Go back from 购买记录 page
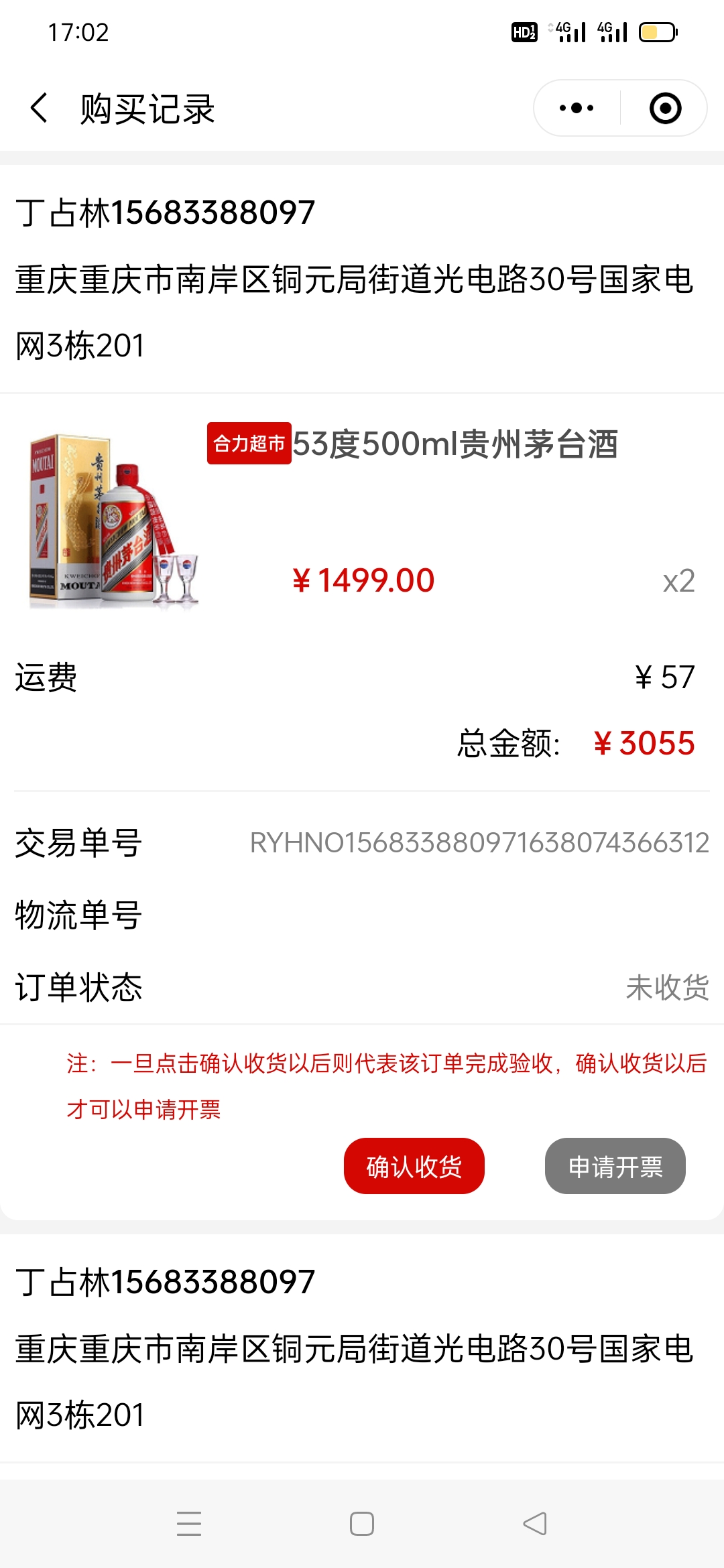The image size is (724, 1568). tap(39, 108)
